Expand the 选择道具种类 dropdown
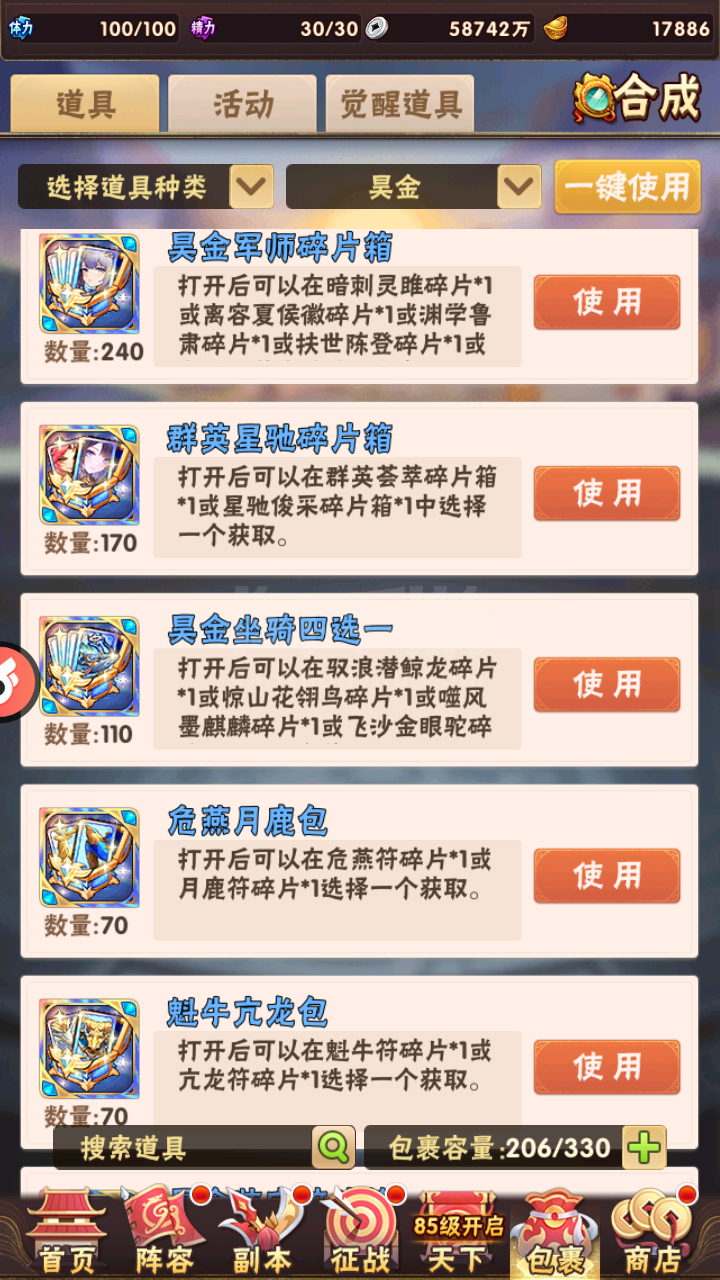The height and width of the screenshot is (1280, 720). [x=146, y=186]
